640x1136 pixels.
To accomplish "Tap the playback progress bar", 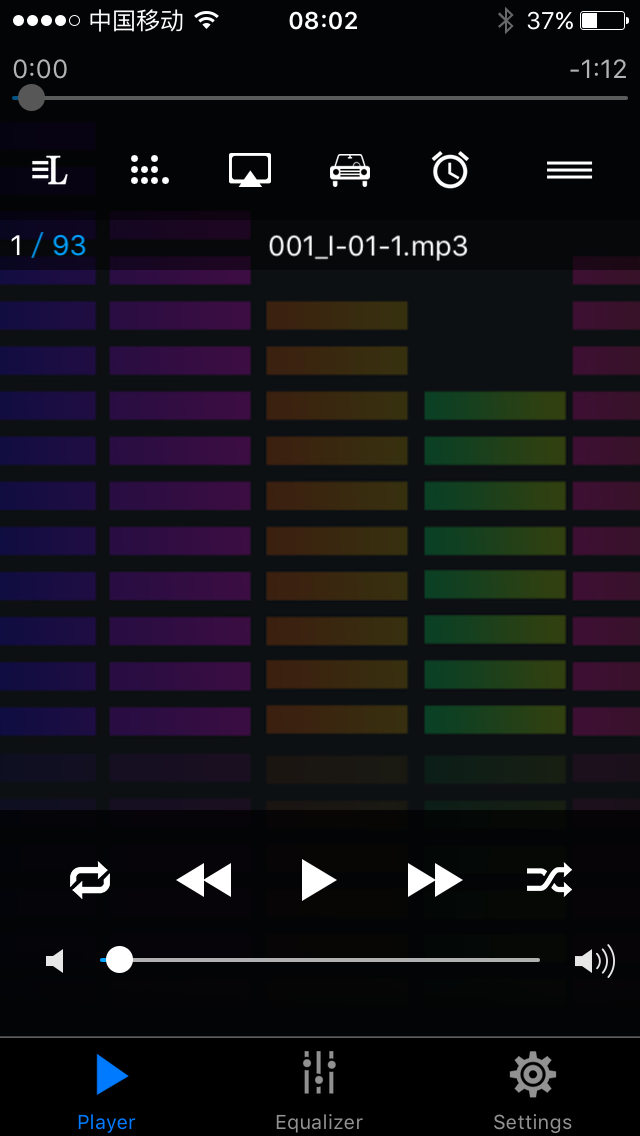I will click(x=320, y=98).
